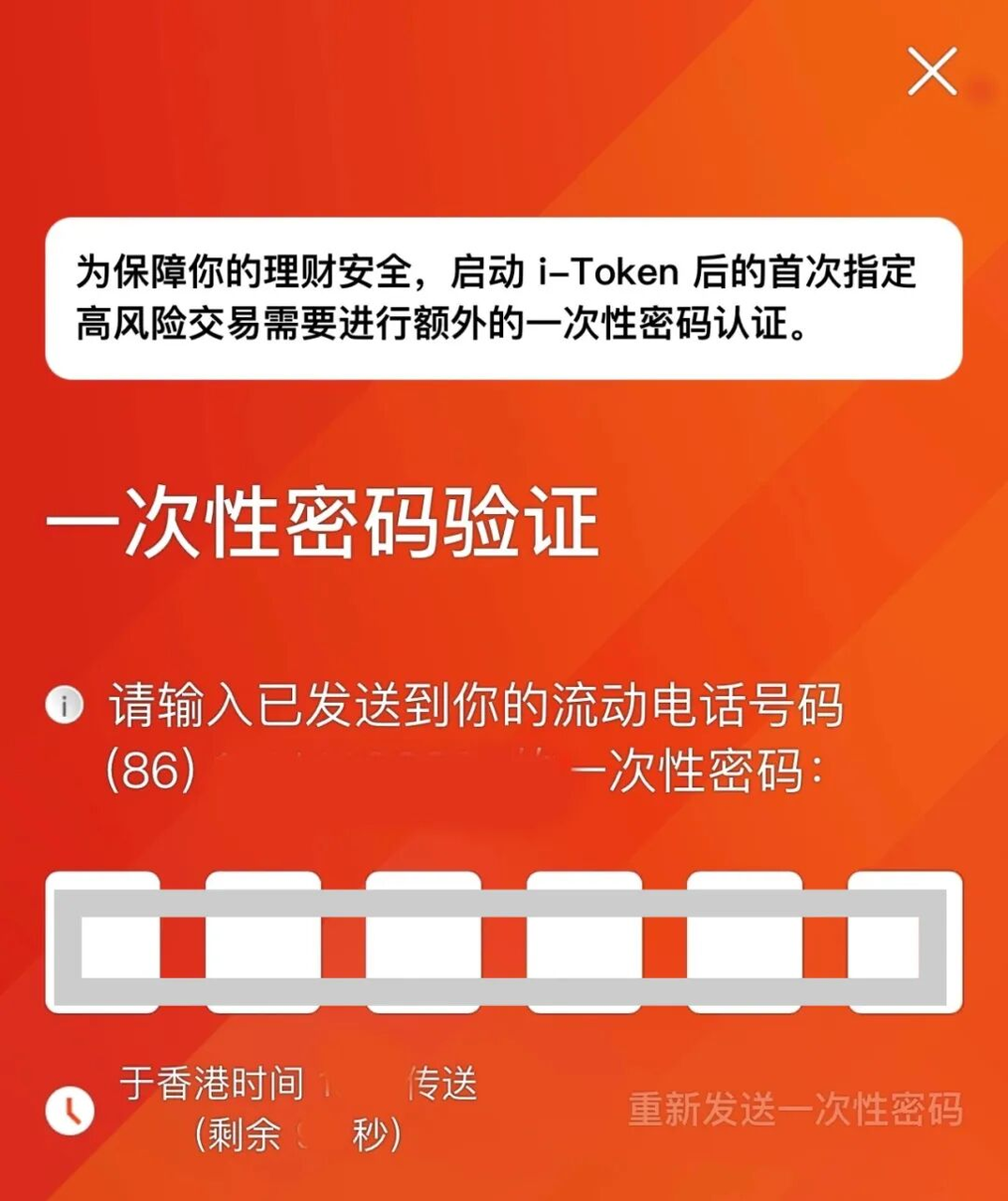Tap the one-time password input boxes
The width and height of the screenshot is (1008, 1201).
(503, 942)
